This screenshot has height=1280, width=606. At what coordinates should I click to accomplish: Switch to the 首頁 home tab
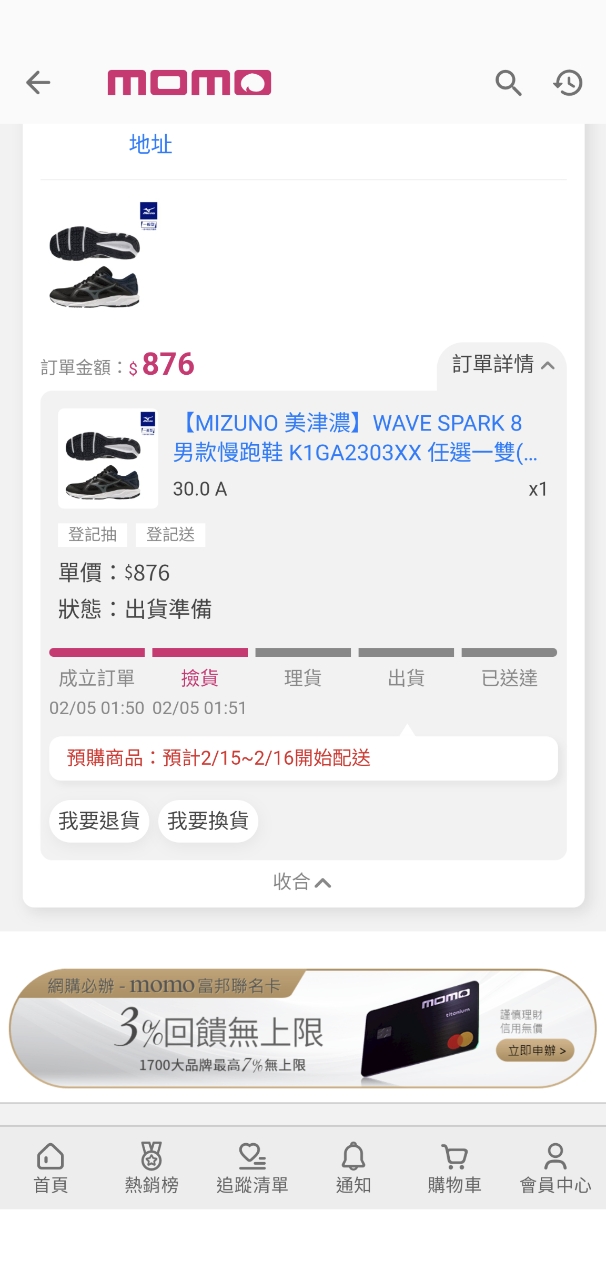(50, 1169)
